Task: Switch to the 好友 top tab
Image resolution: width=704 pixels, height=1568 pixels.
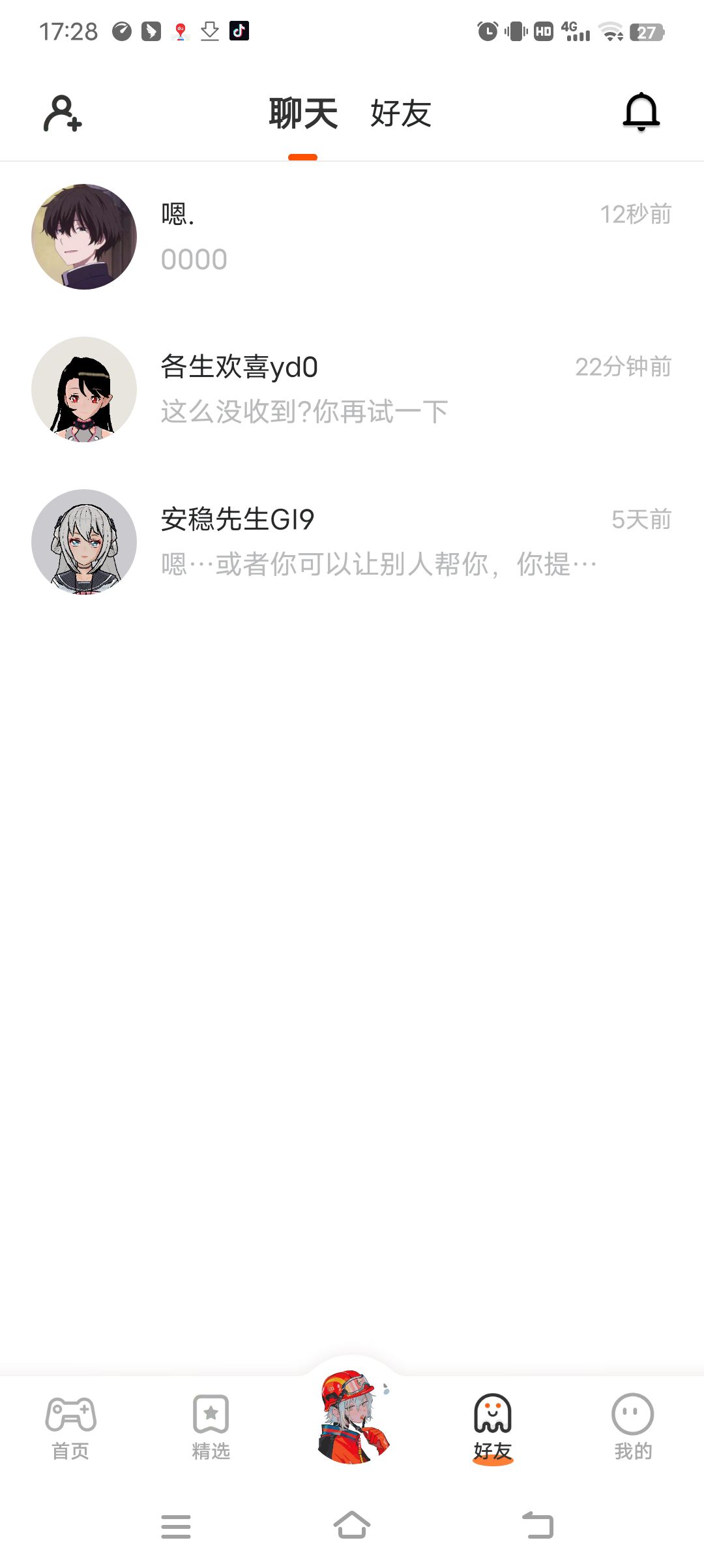Action: 400,113
